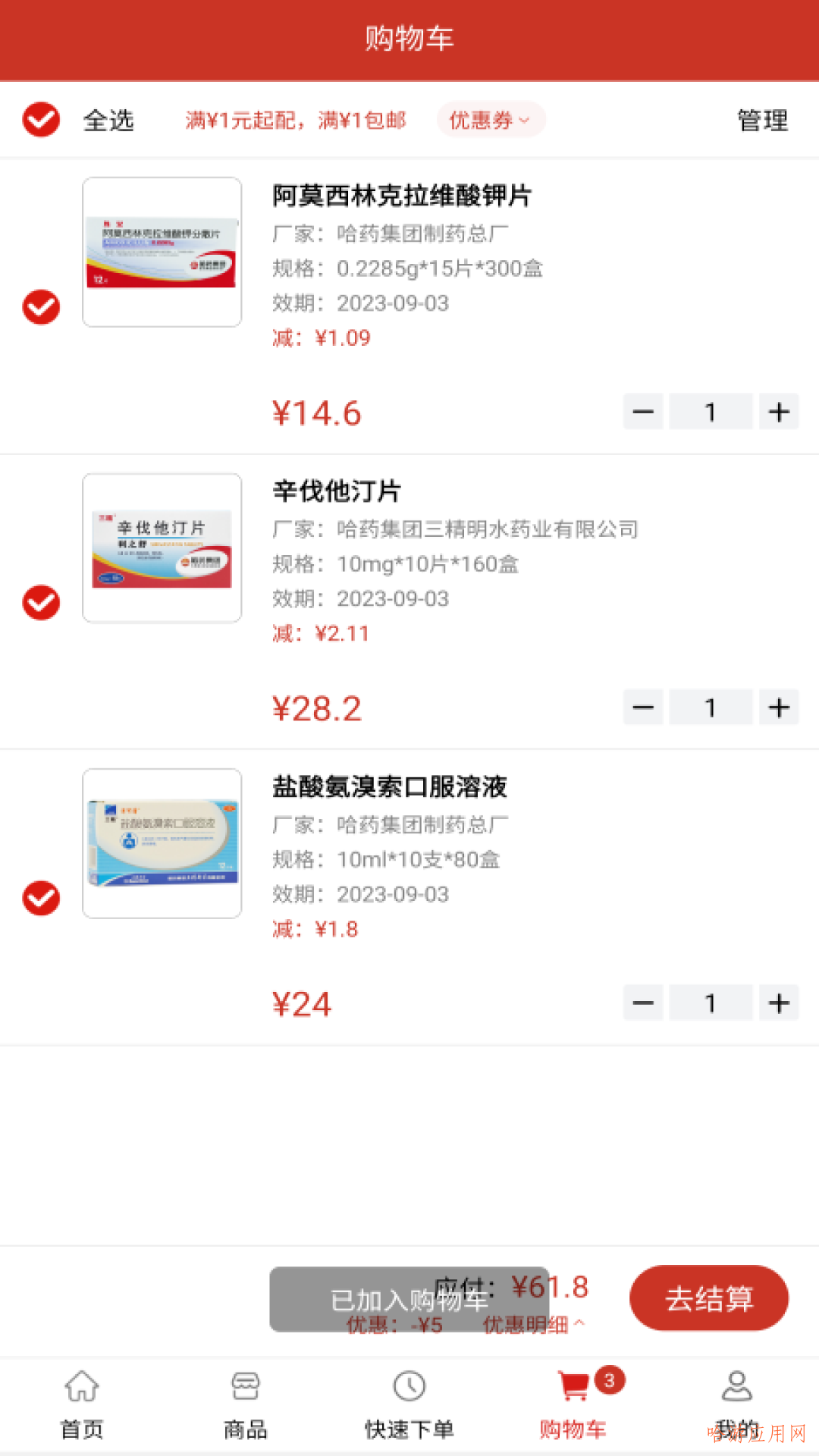Toggle the 全选 select-all checkbox
The width and height of the screenshot is (819, 1456).
40,119
